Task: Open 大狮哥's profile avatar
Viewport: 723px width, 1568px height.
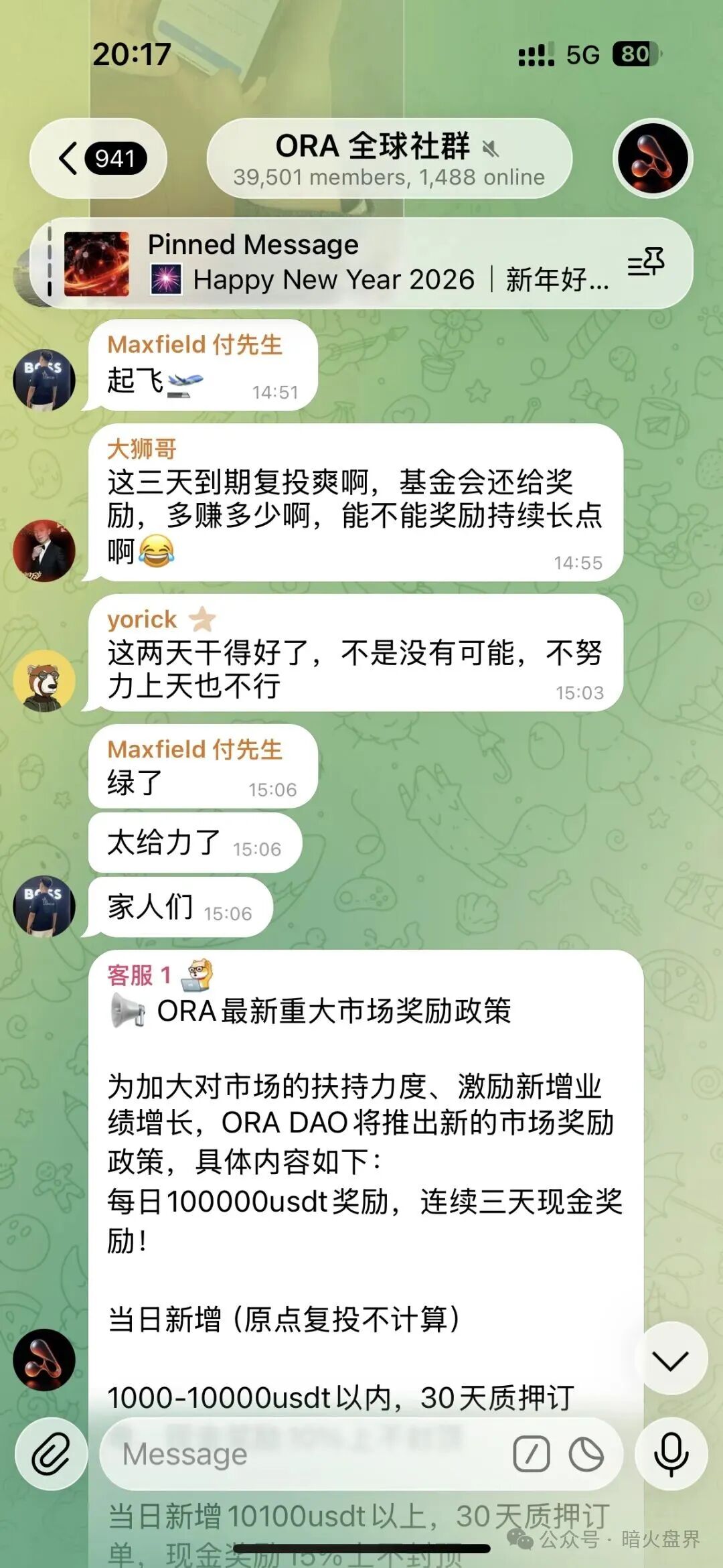Action: 44,551
